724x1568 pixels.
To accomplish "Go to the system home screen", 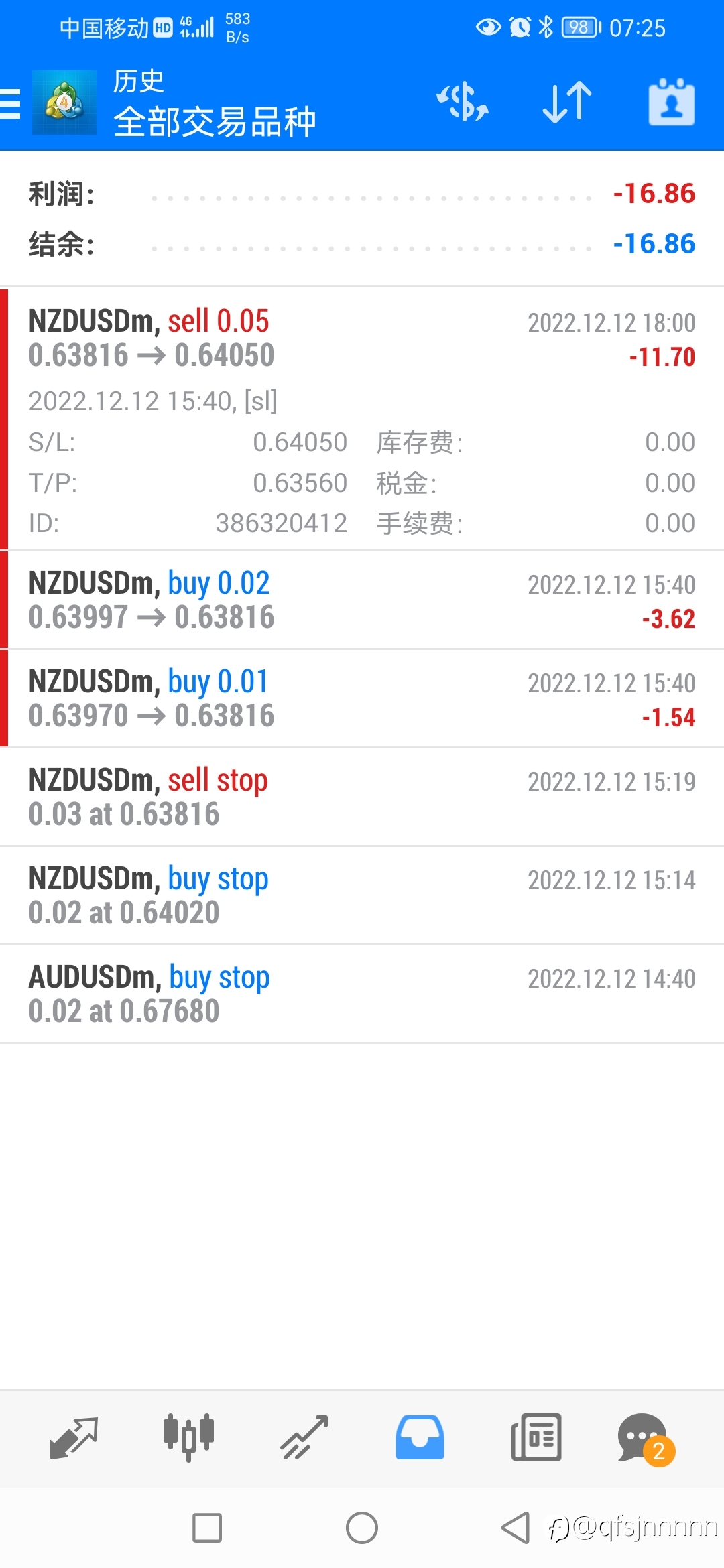I will (x=362, y=1528).
